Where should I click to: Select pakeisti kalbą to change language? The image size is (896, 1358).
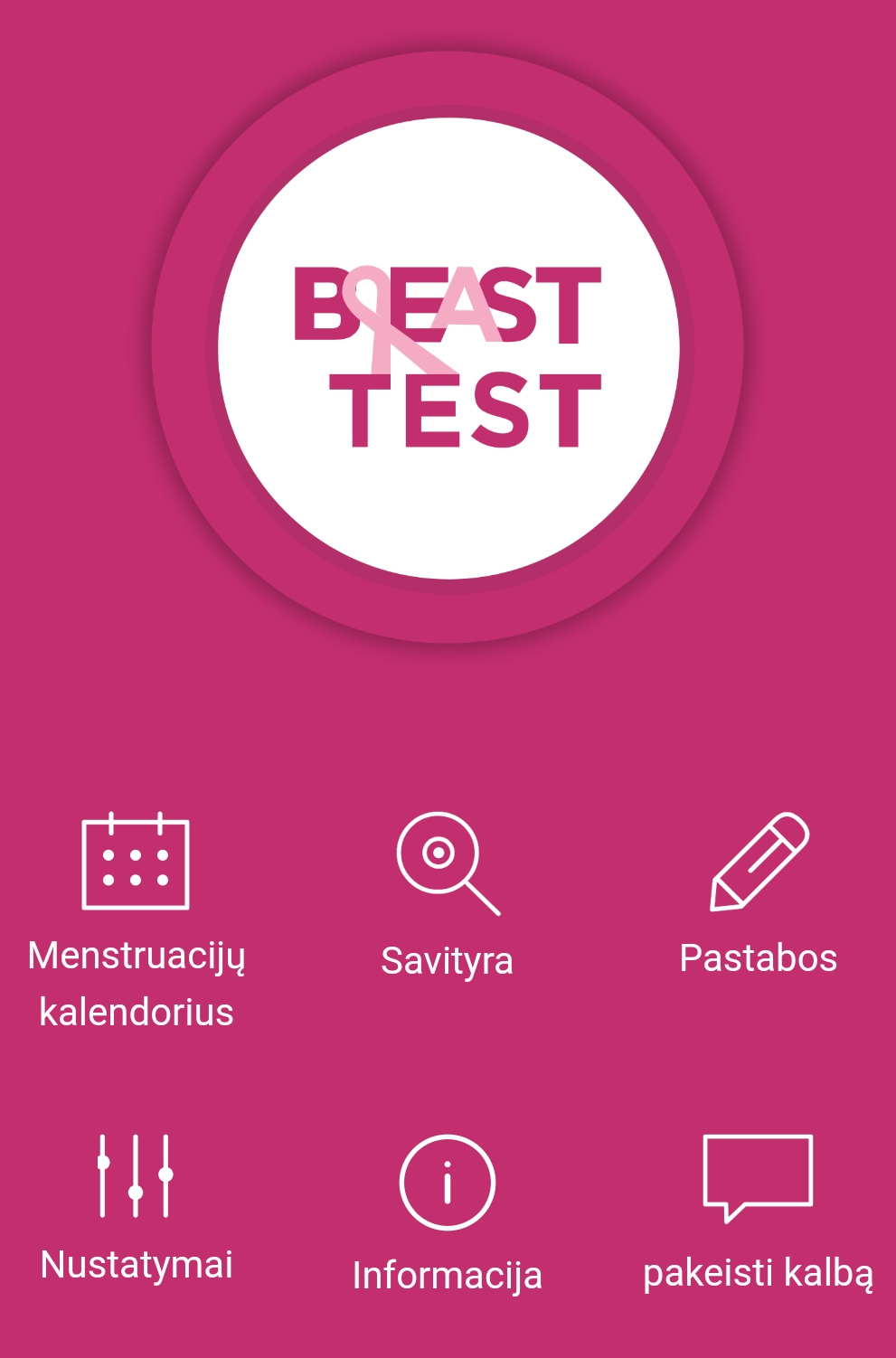(x=758, y=1177)
